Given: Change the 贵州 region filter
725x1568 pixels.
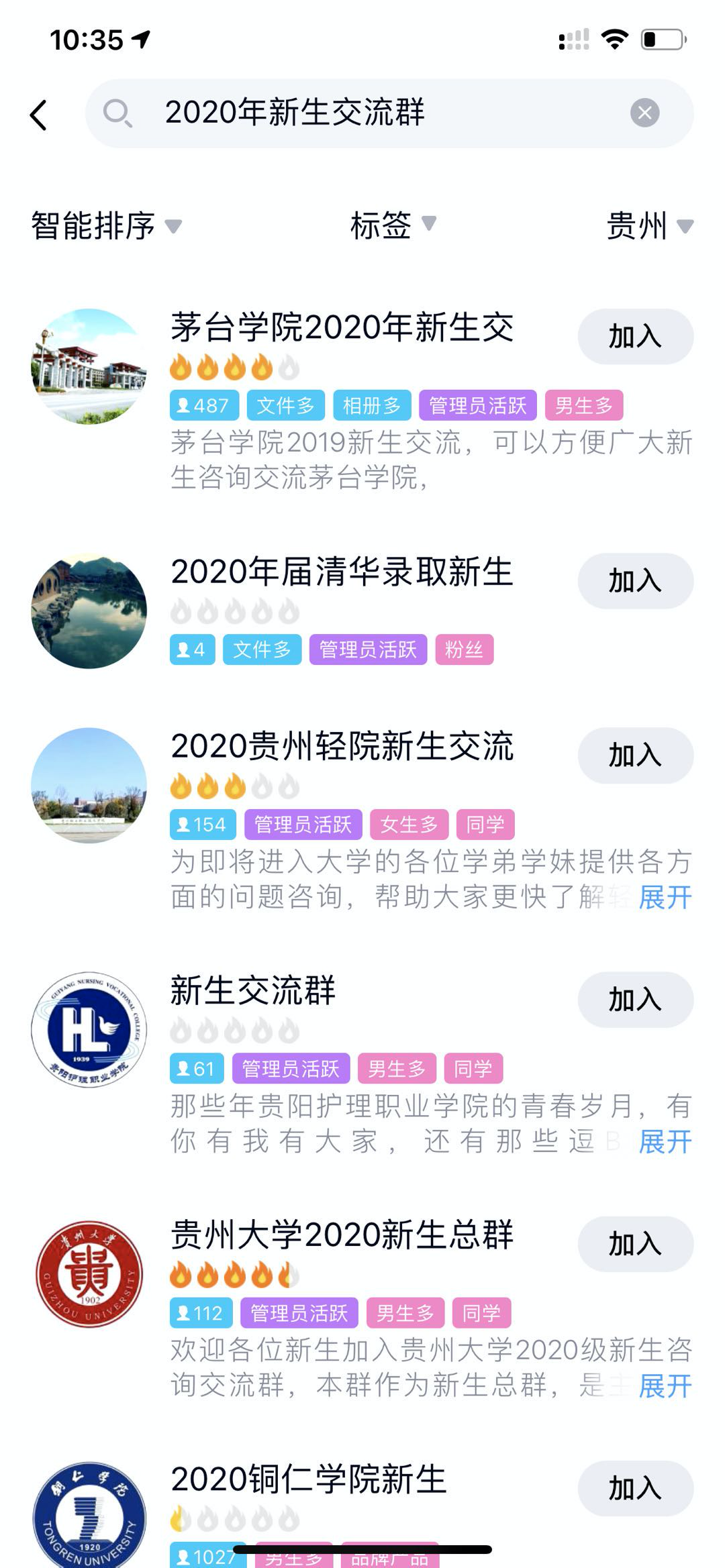Looking at the screenshot, I should pyautogui.click(x=648, y=225).
